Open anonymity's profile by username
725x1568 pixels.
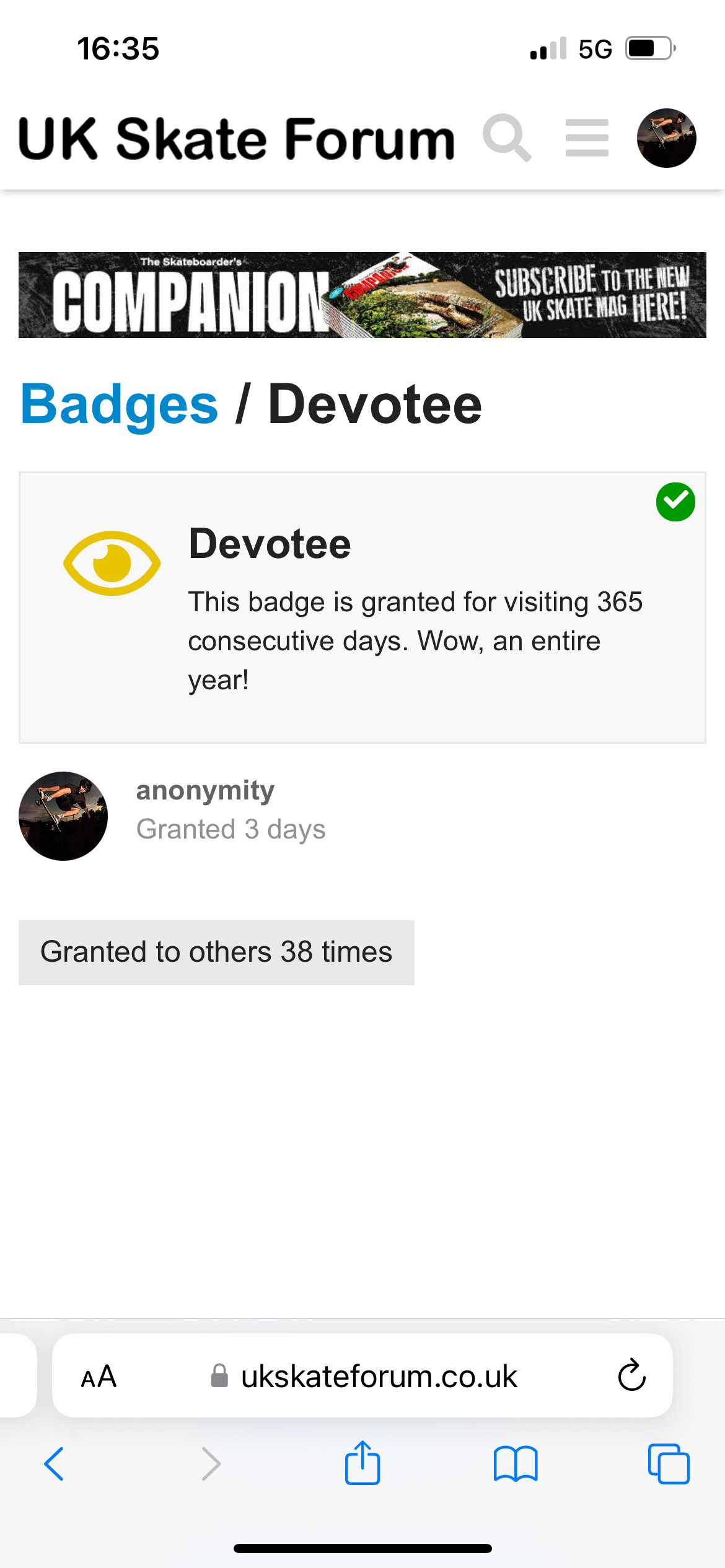click(205, 791)
